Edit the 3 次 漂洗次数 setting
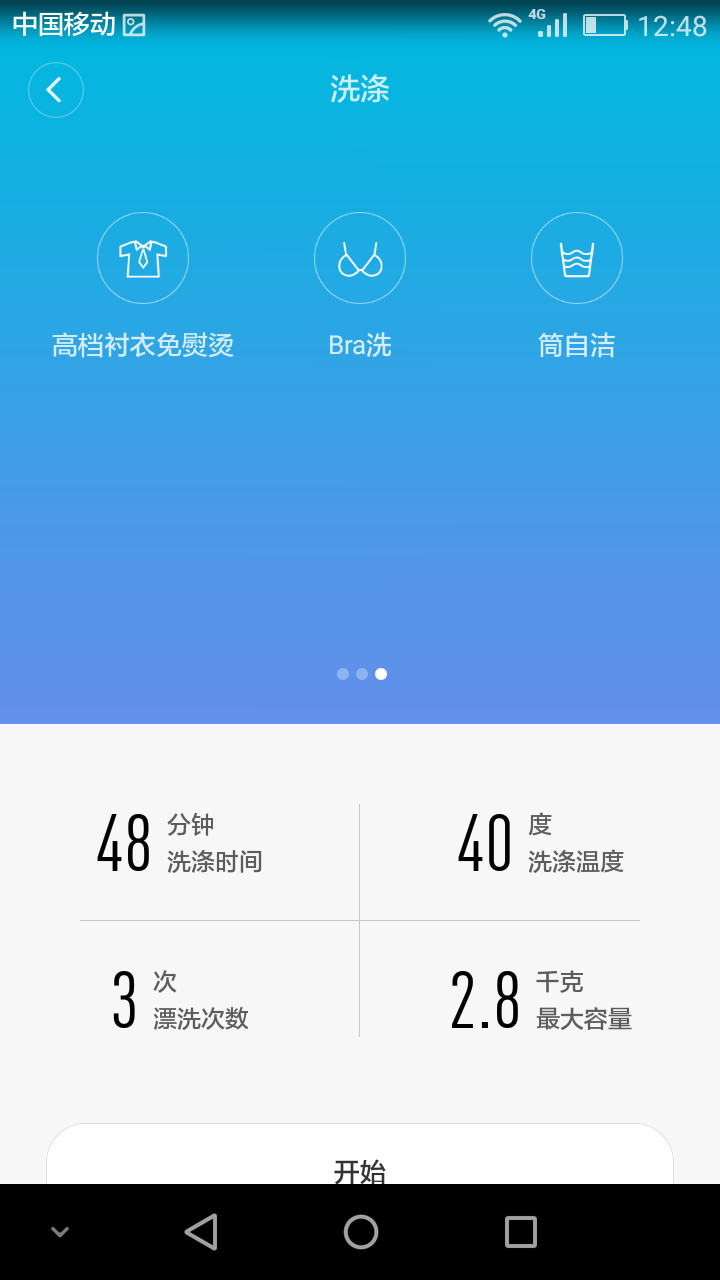 tap(180, 1000)
